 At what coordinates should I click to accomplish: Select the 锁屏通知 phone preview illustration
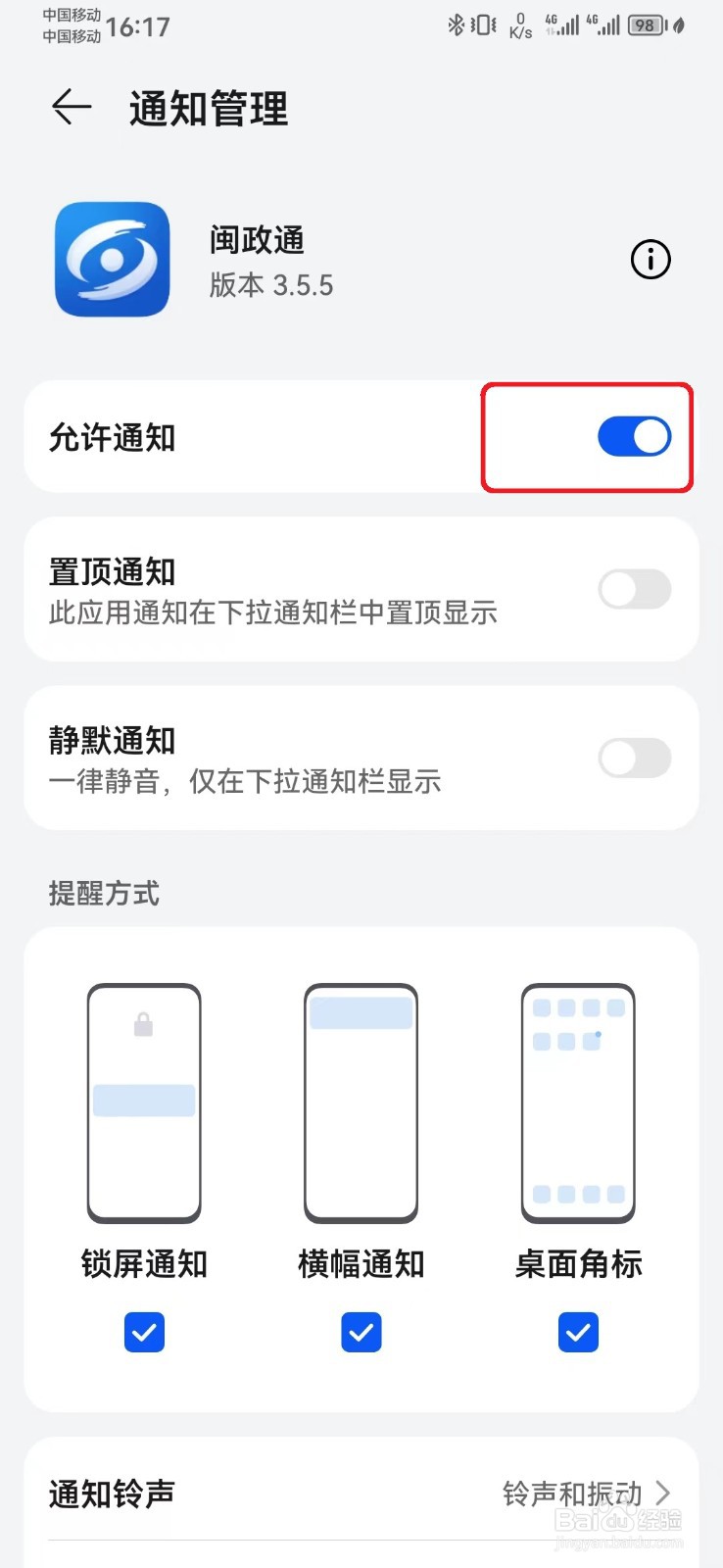coord(144,1102)
